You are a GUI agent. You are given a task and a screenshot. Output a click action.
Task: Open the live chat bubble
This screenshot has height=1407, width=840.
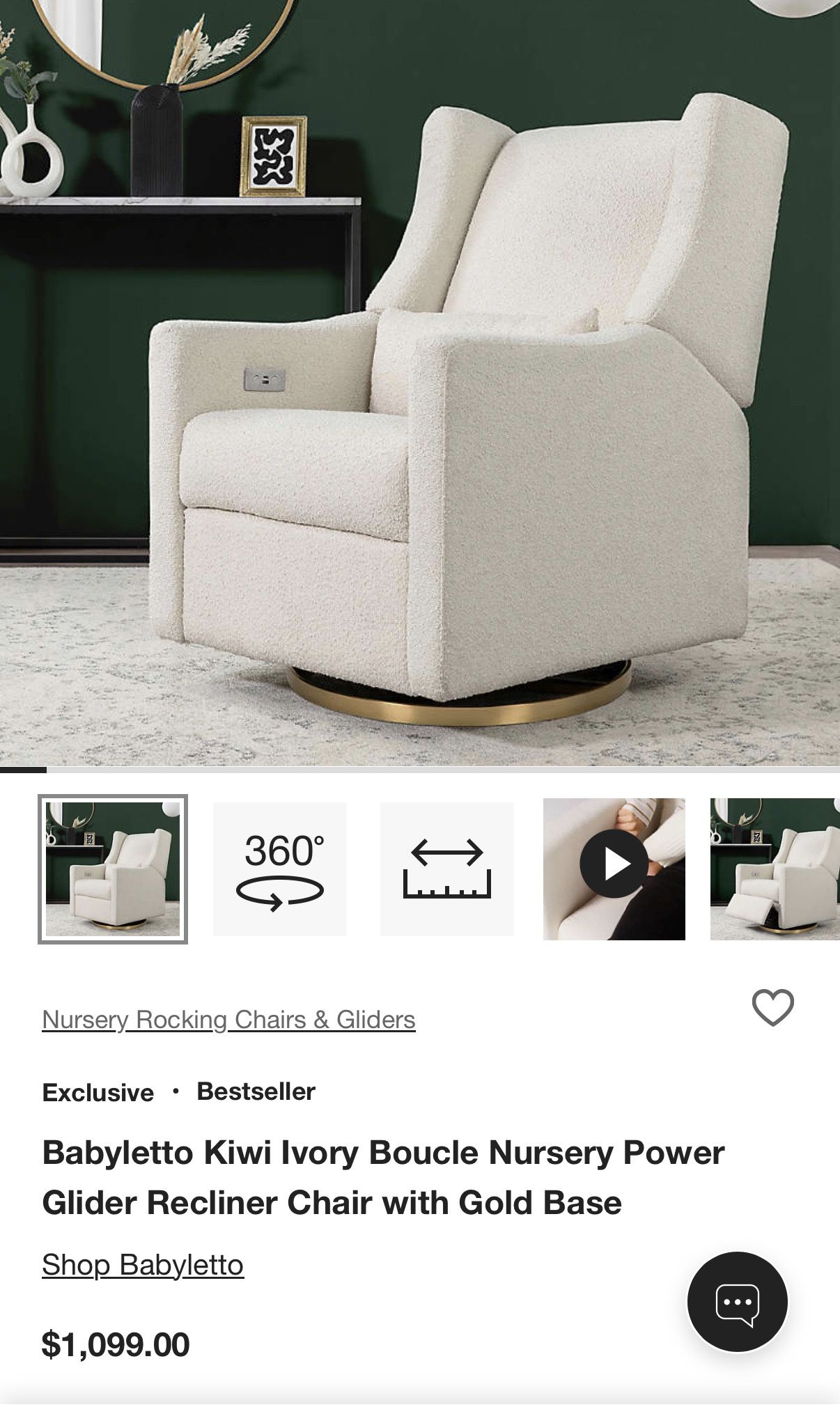tap(737, 1301)
